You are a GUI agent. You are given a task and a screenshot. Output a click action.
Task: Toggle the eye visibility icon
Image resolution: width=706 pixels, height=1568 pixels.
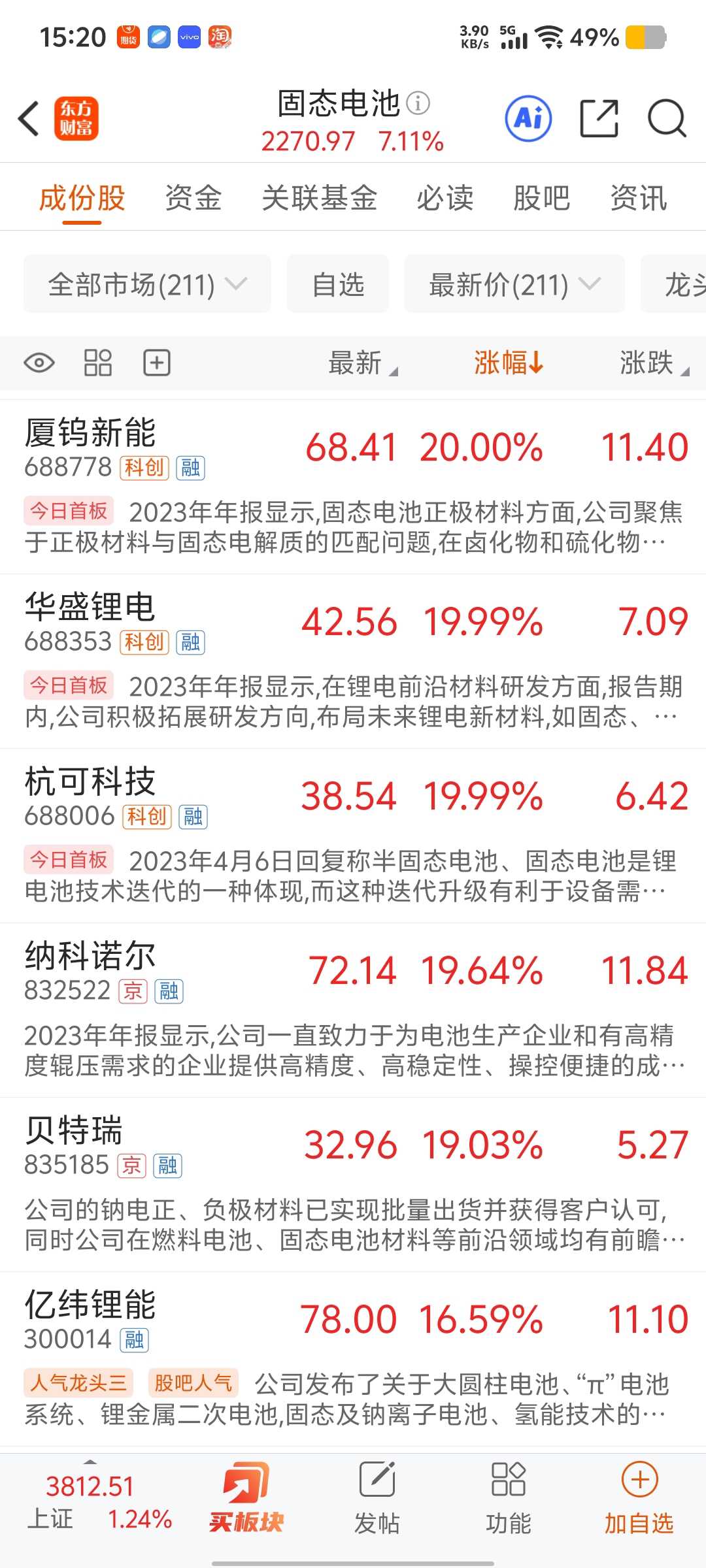(x=39, y=363)
